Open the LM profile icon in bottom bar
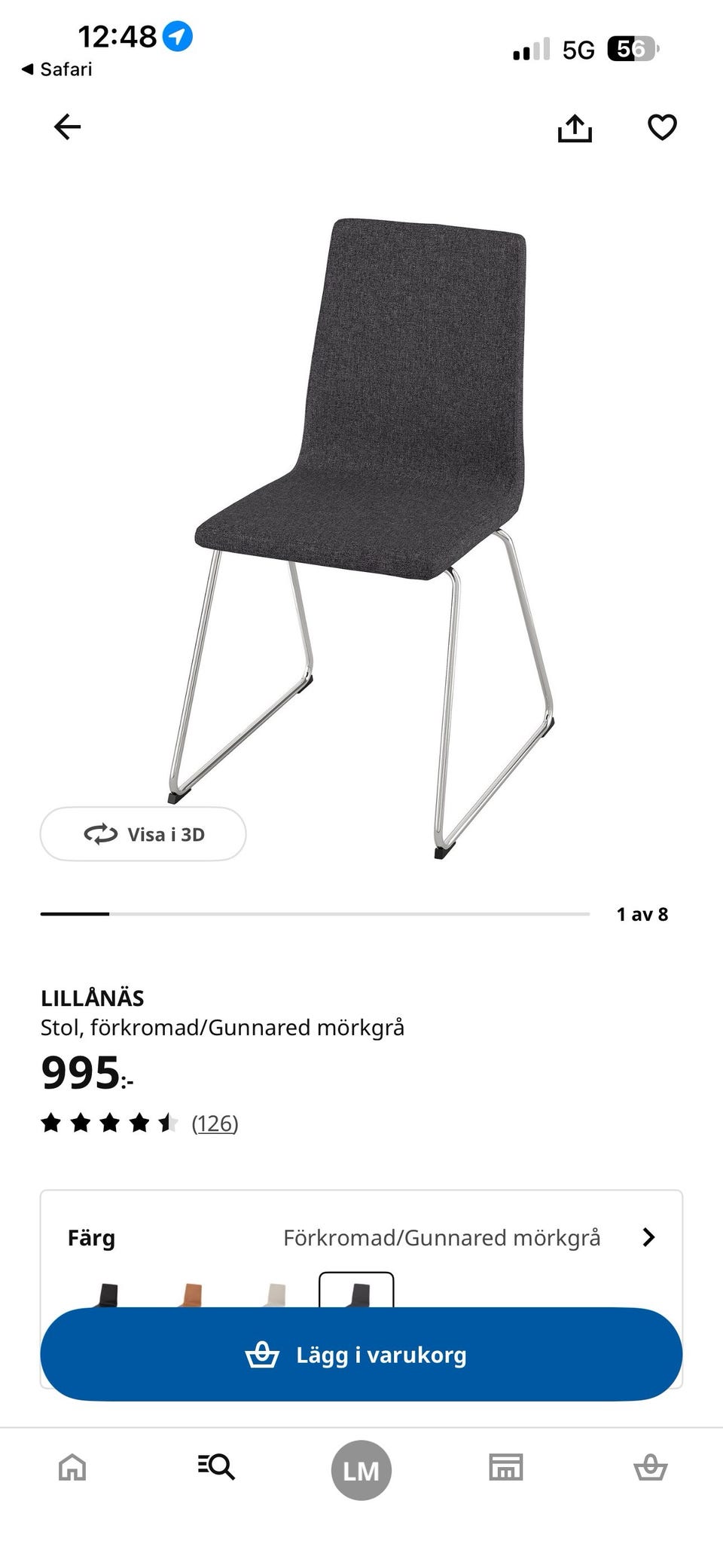This screenshot has width=723, height=1568. coord(361,1468)
